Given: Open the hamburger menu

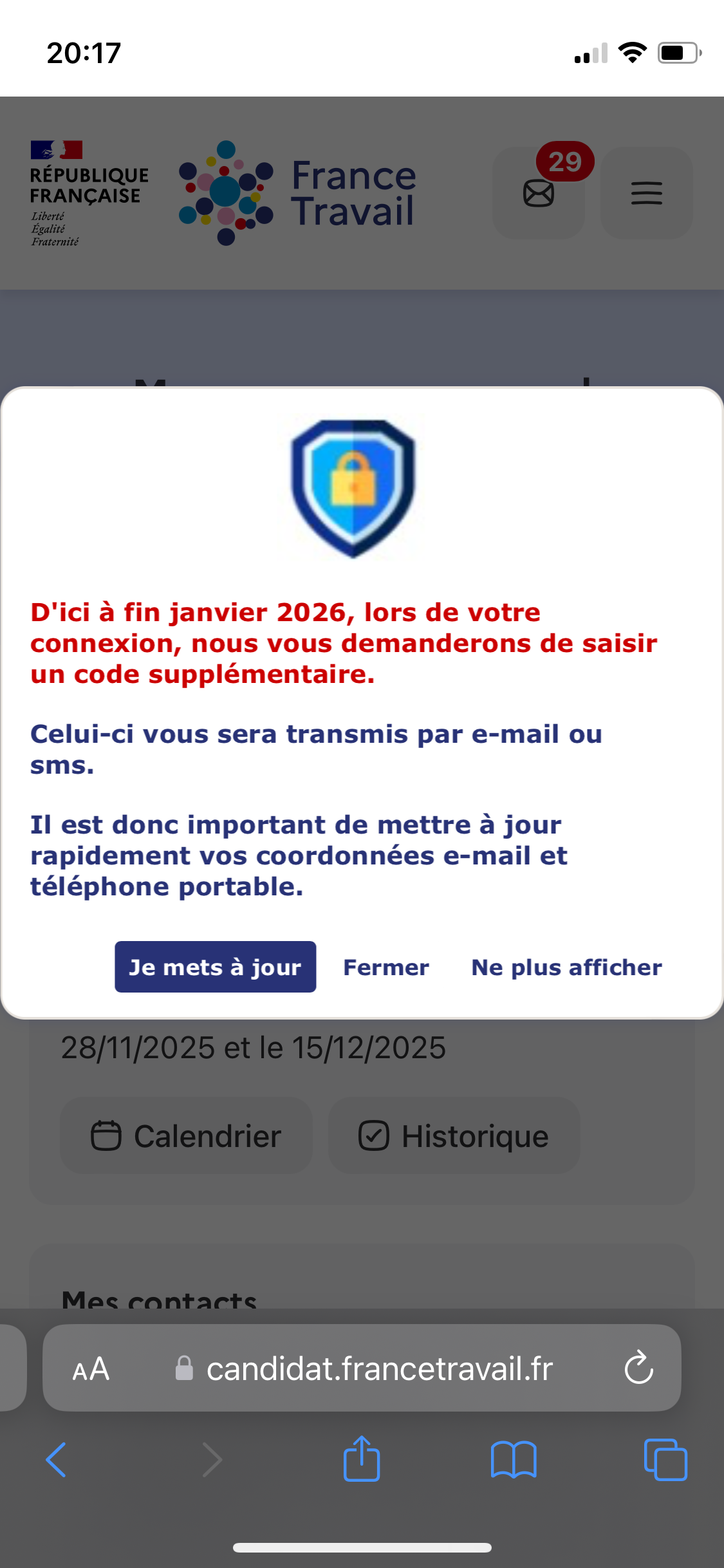Looking at the screenshot, I should [x=646, y=193].
